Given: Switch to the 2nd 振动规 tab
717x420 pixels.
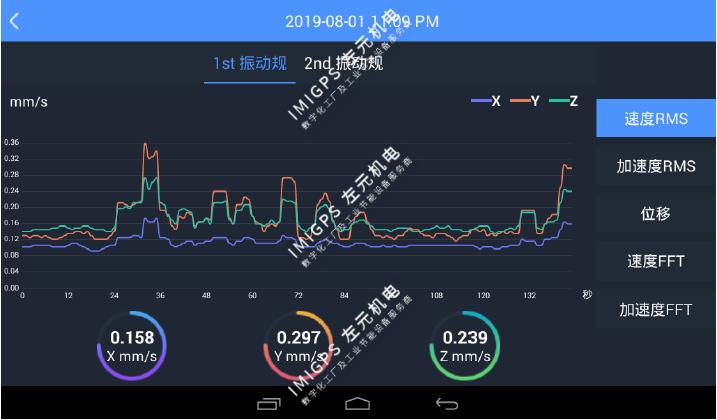Looking at the screenshot, I should tap(343, 64).
